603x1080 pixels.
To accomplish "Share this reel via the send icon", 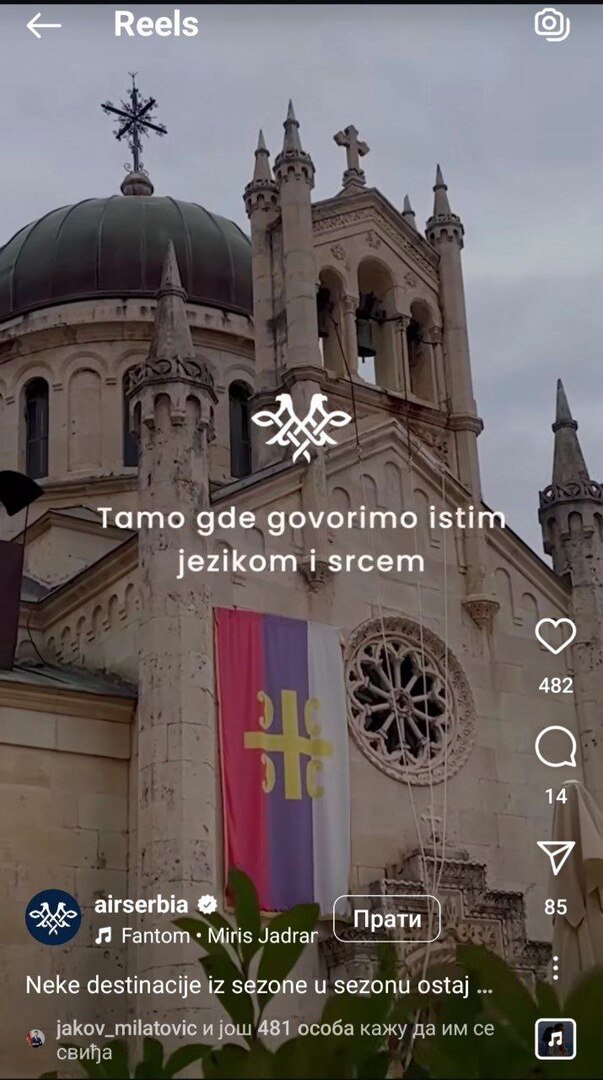I will 555,858.
